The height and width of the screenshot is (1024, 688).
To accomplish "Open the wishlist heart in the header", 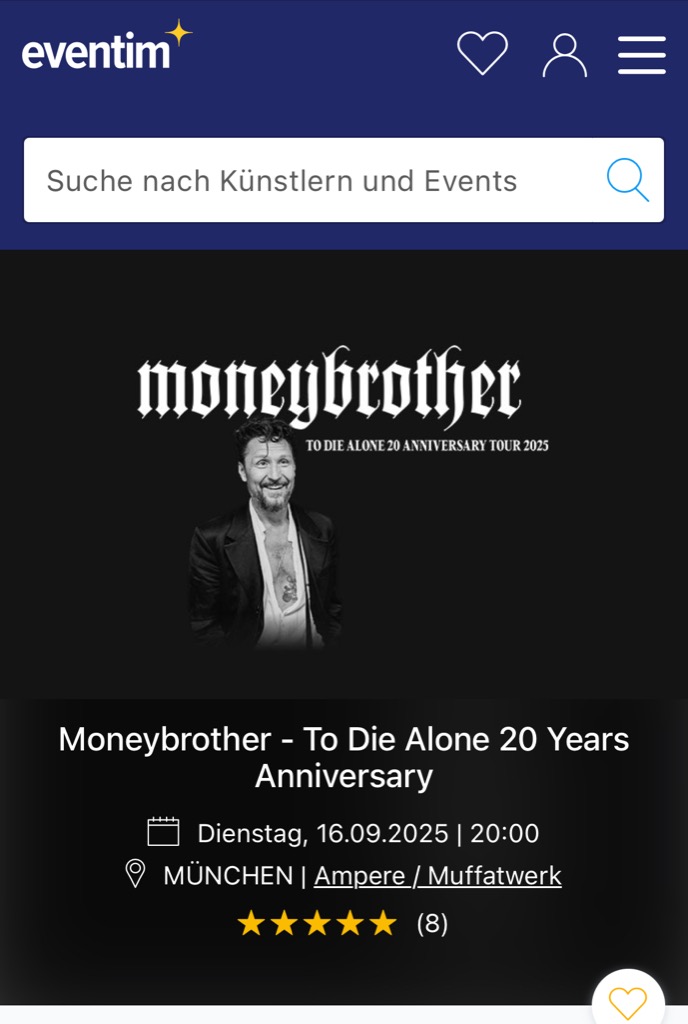I will [x=482, y=53].
